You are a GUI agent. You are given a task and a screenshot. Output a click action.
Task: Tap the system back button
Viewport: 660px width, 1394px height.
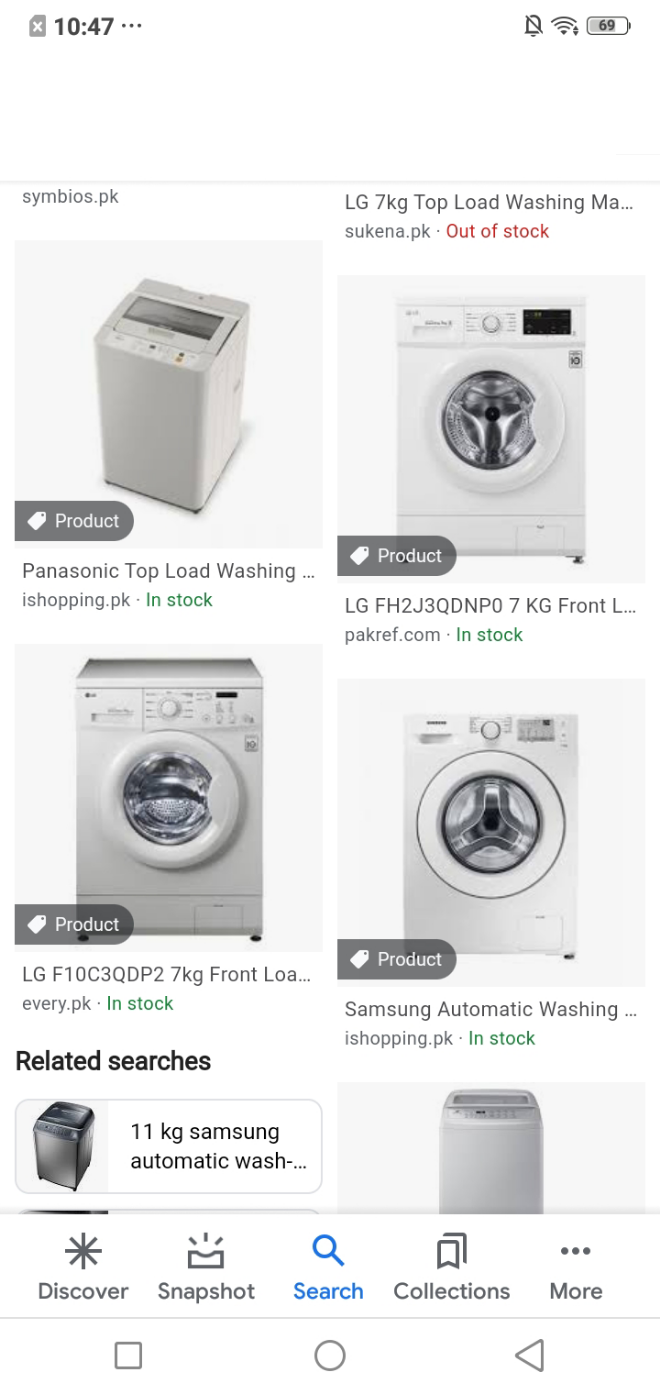coord(529,1355)
